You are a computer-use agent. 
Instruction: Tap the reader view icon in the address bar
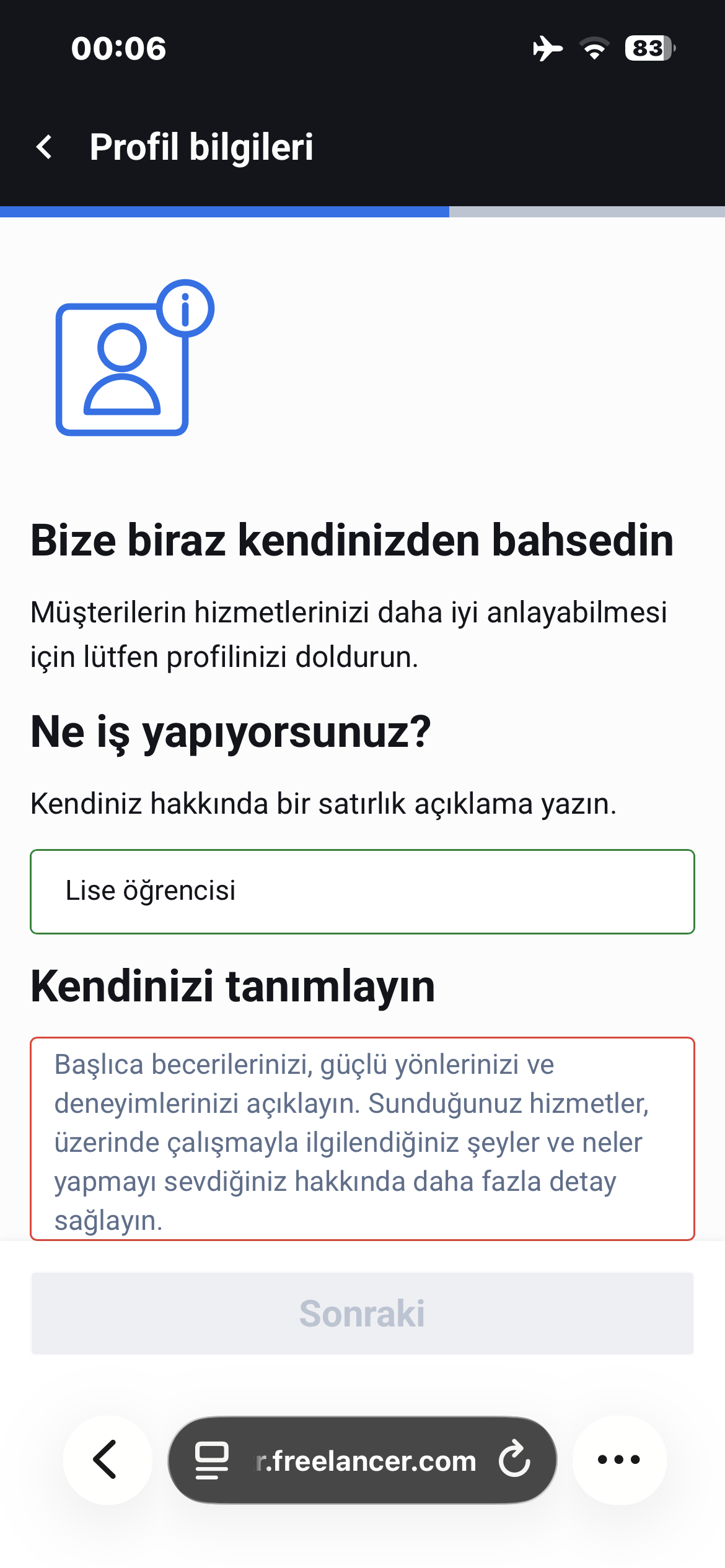click(211, 1460)
